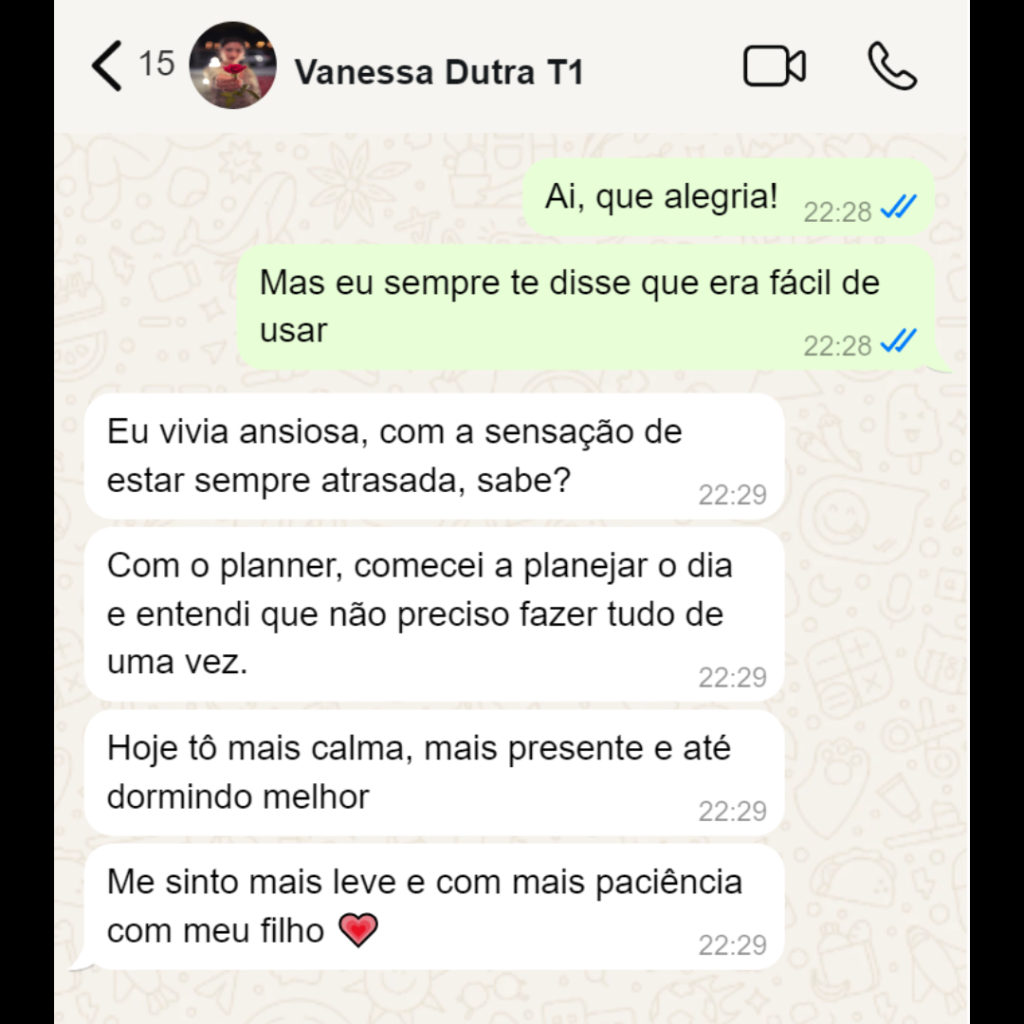
Task: Start a voice call with Vanessa Dutra
Action: [892, 67]
